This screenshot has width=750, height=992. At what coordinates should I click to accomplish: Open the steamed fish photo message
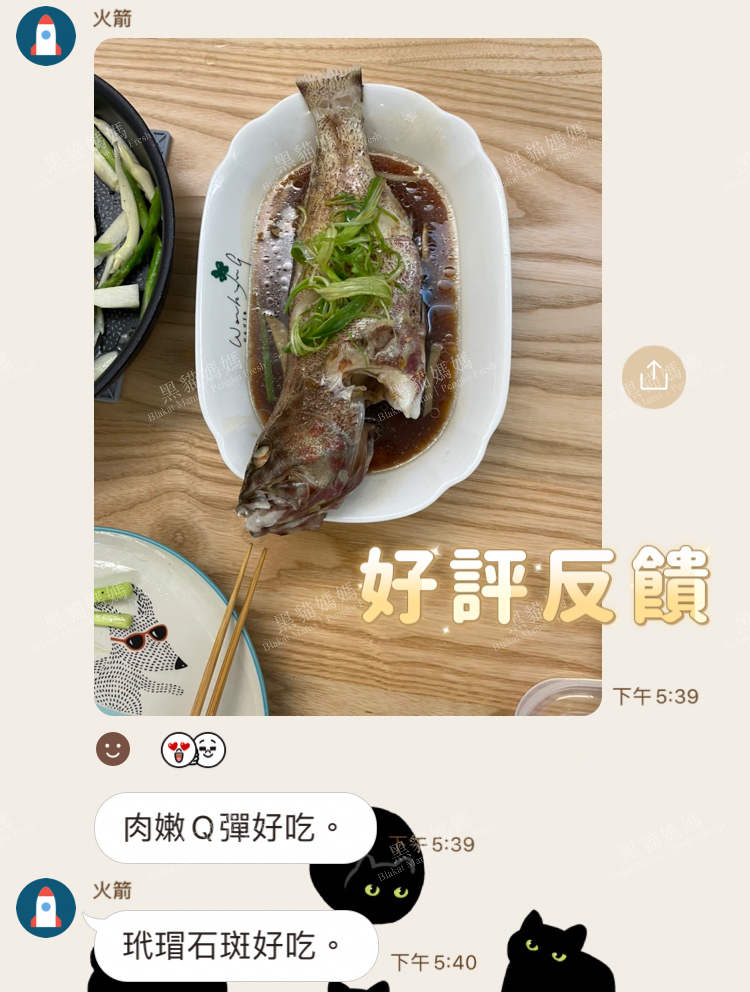click(x=347, y=376)
